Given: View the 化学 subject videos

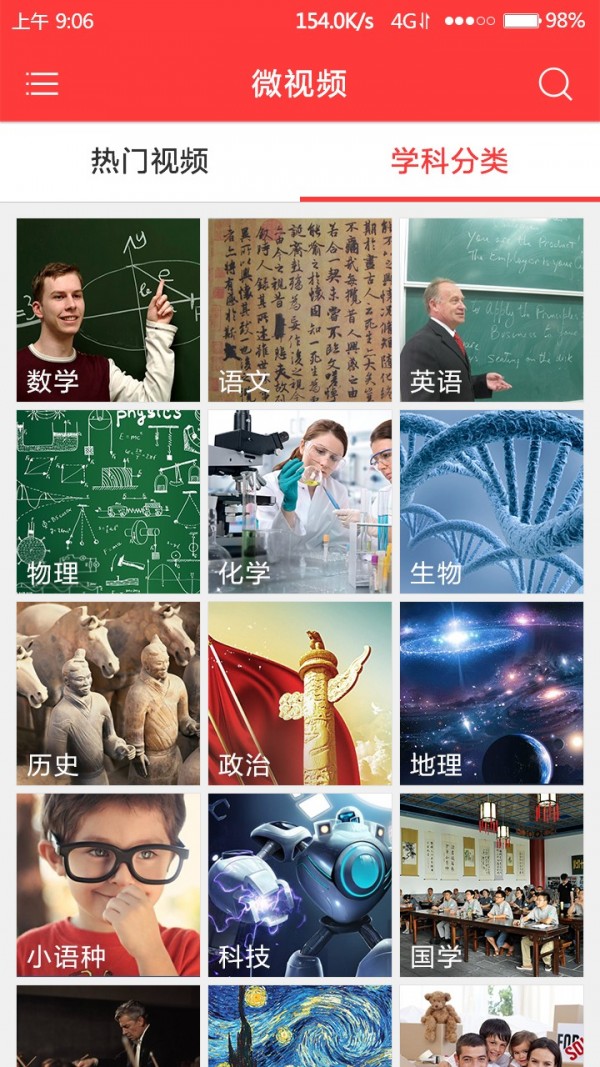Looking at the screenshot, I should click(300, 502).
